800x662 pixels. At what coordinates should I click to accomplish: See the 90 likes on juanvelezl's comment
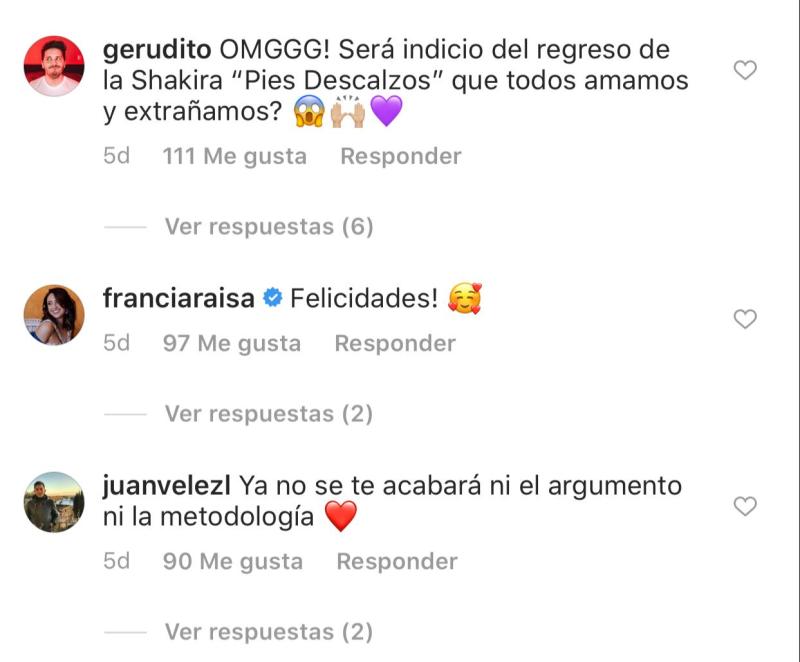232,561
